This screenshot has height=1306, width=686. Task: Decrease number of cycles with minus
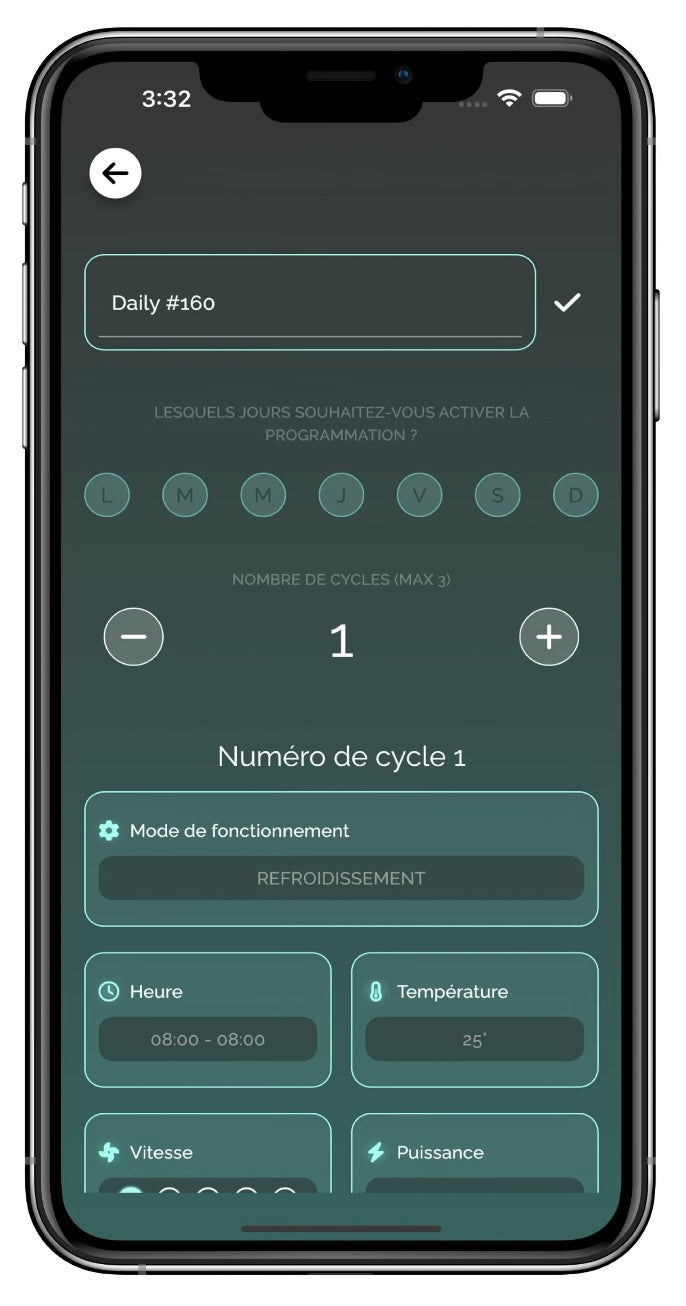[x=134, y=637]
